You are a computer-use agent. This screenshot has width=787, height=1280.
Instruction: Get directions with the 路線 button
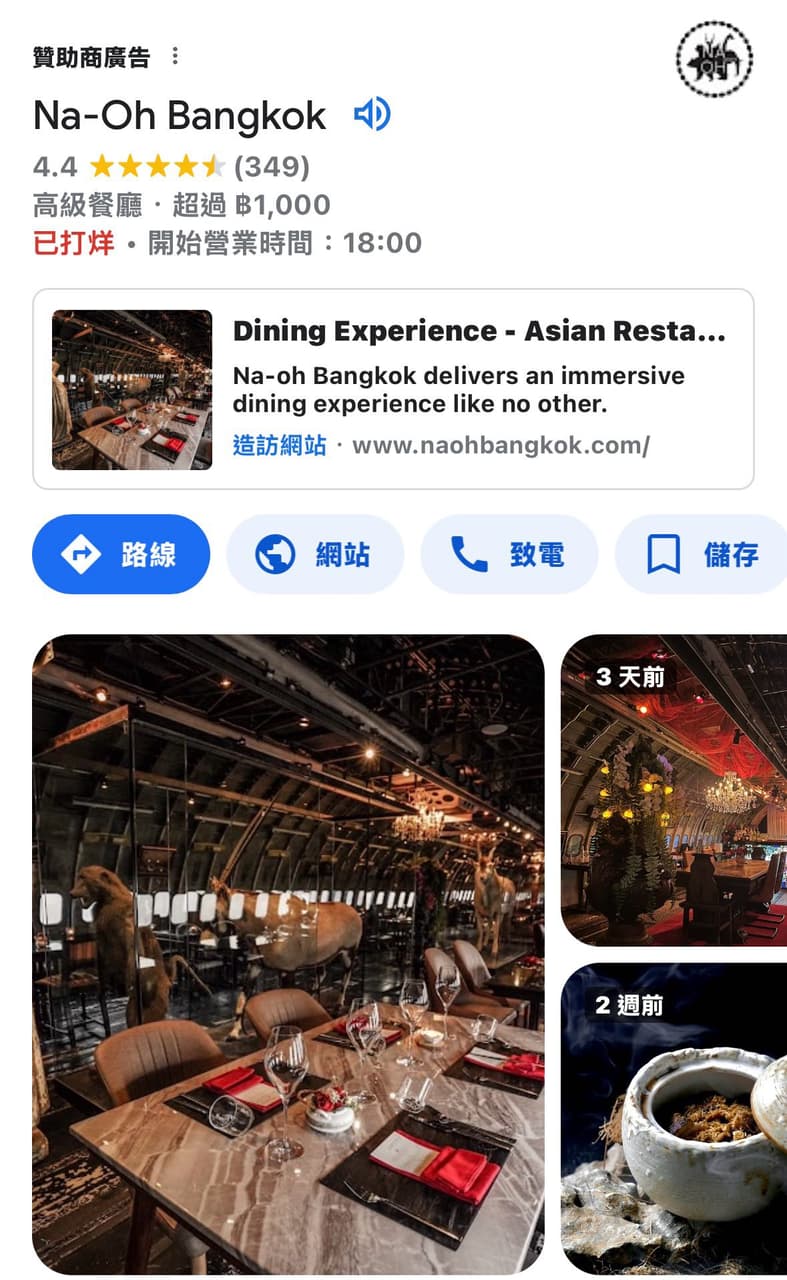pyautogui.click(x=121, y=554)
